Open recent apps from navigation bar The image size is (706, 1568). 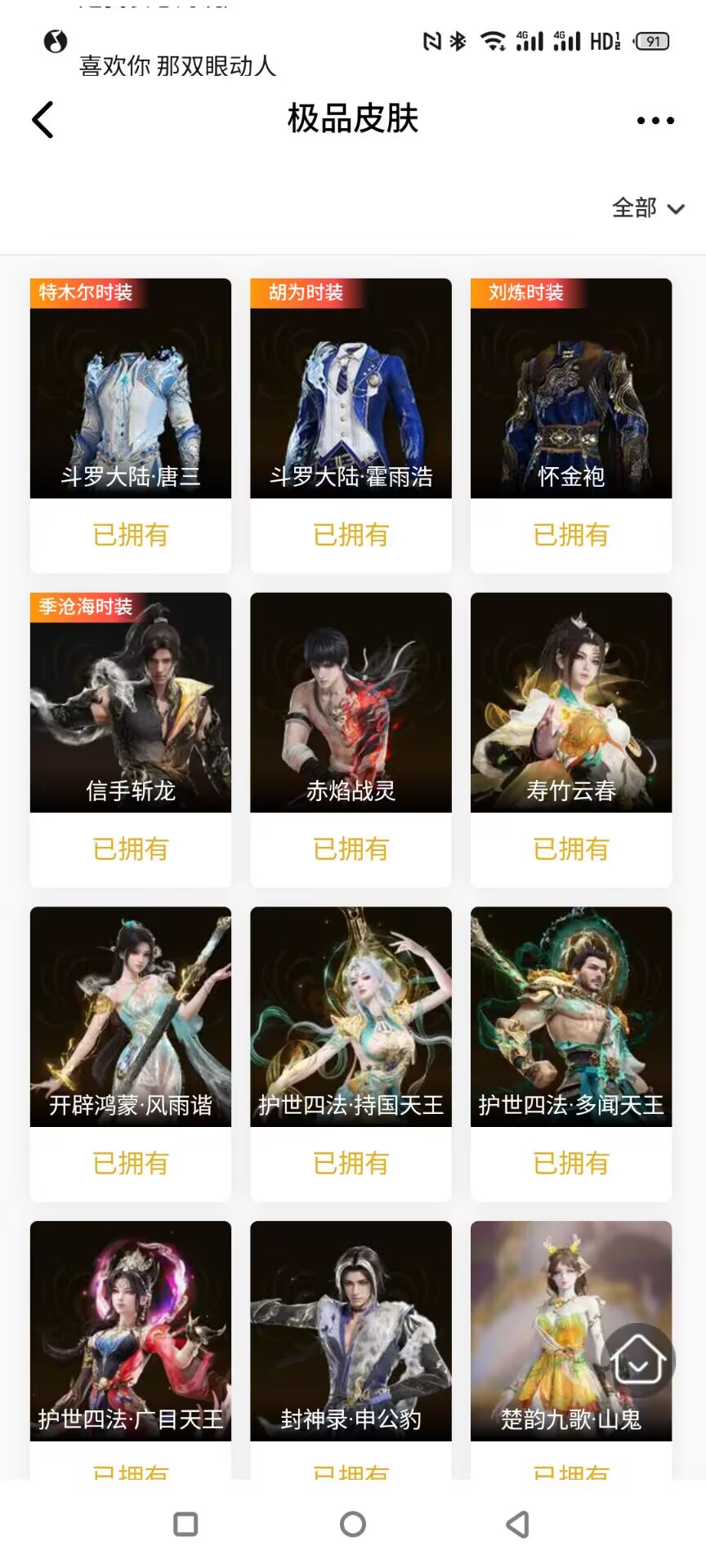[186, 1524]
